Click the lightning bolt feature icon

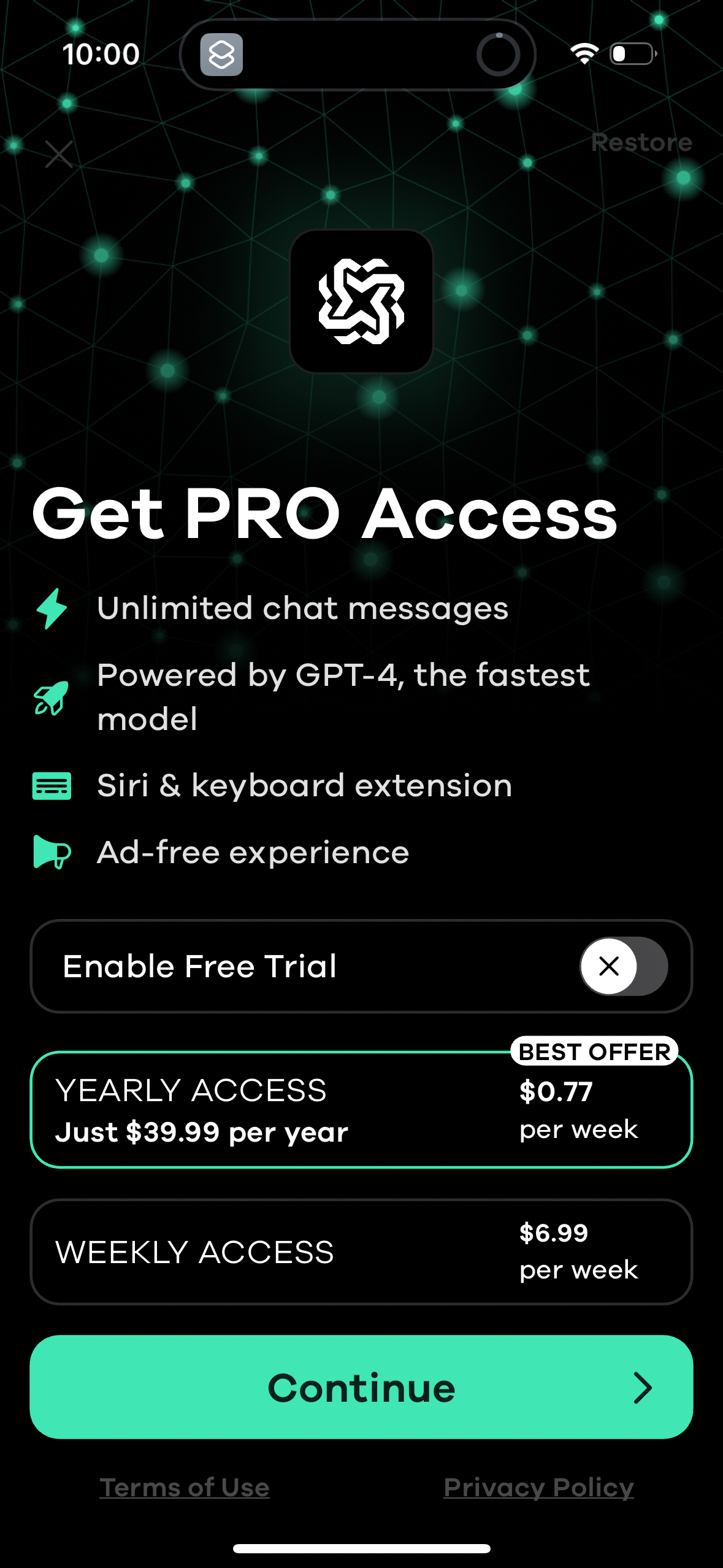point(52,609)
